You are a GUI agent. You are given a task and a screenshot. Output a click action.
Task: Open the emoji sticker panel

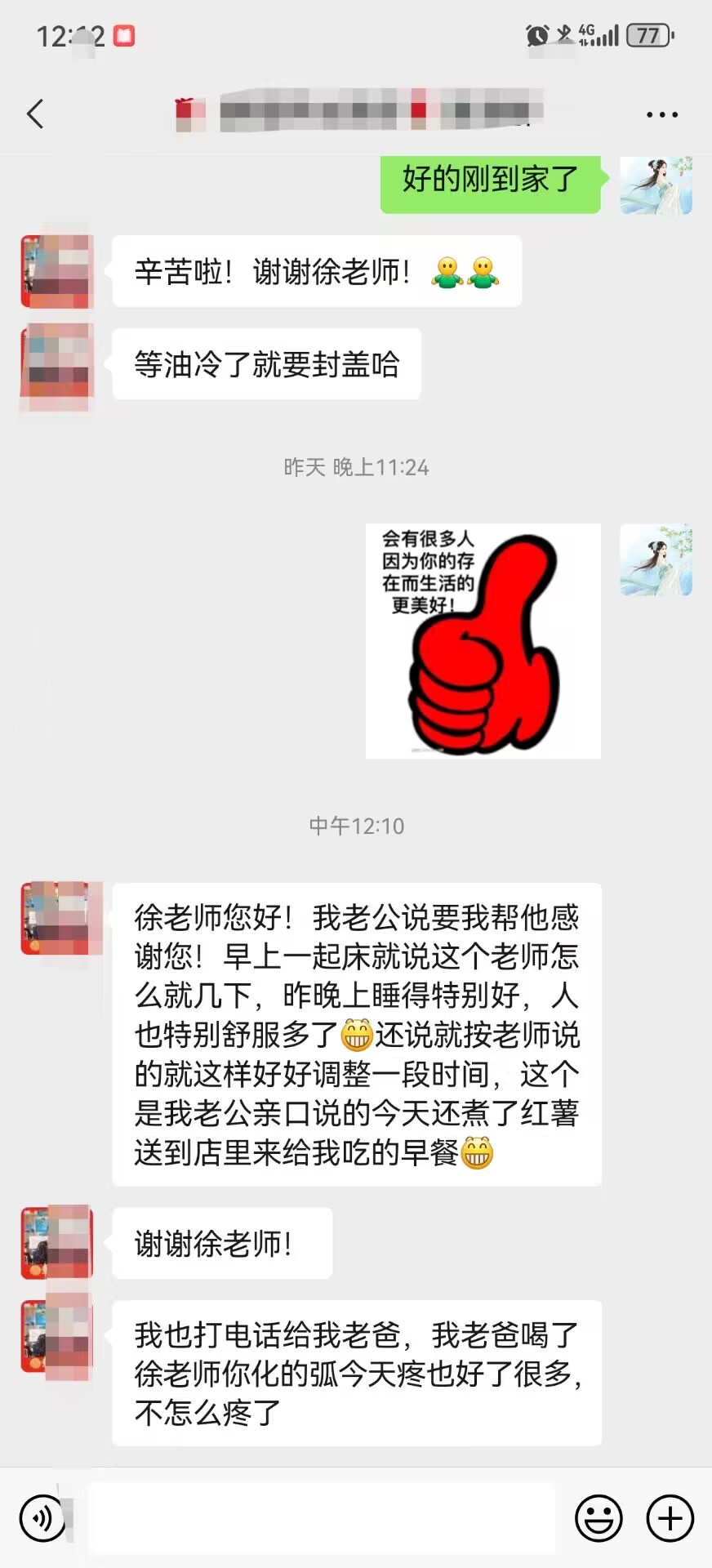(599, 1518)
